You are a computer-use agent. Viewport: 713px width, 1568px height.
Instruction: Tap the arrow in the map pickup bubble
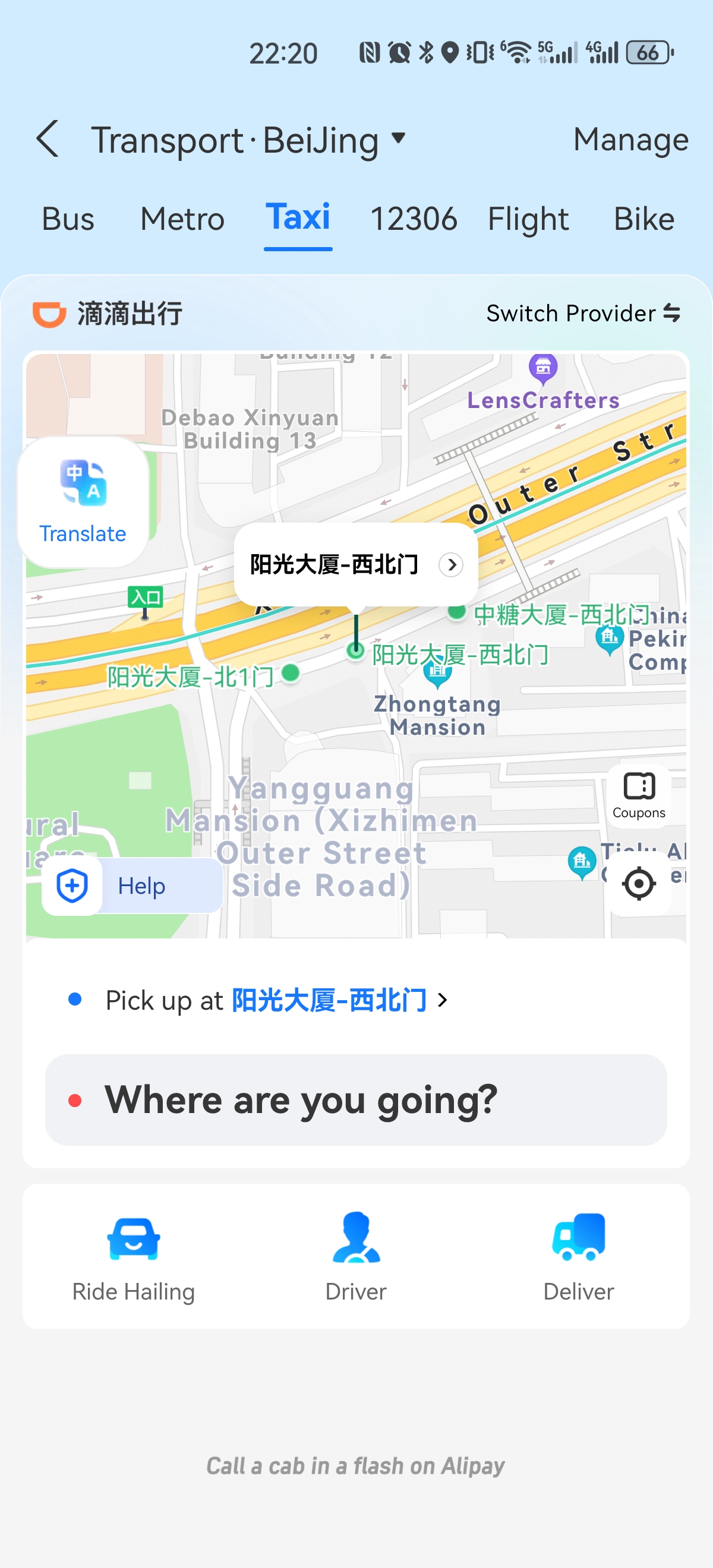coord(451,564)
